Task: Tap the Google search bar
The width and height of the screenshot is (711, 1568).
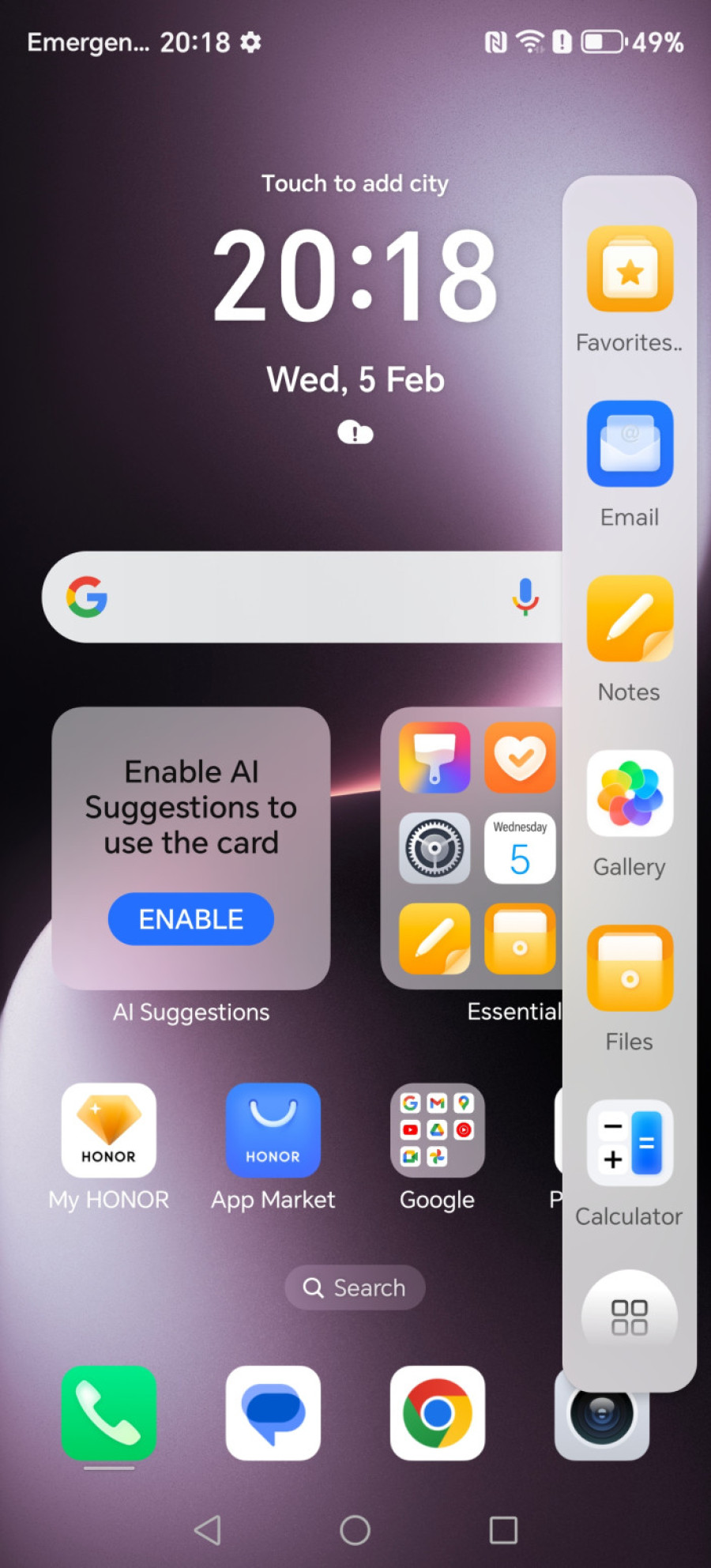Action: pyautogui.click(x=300, y=597)
